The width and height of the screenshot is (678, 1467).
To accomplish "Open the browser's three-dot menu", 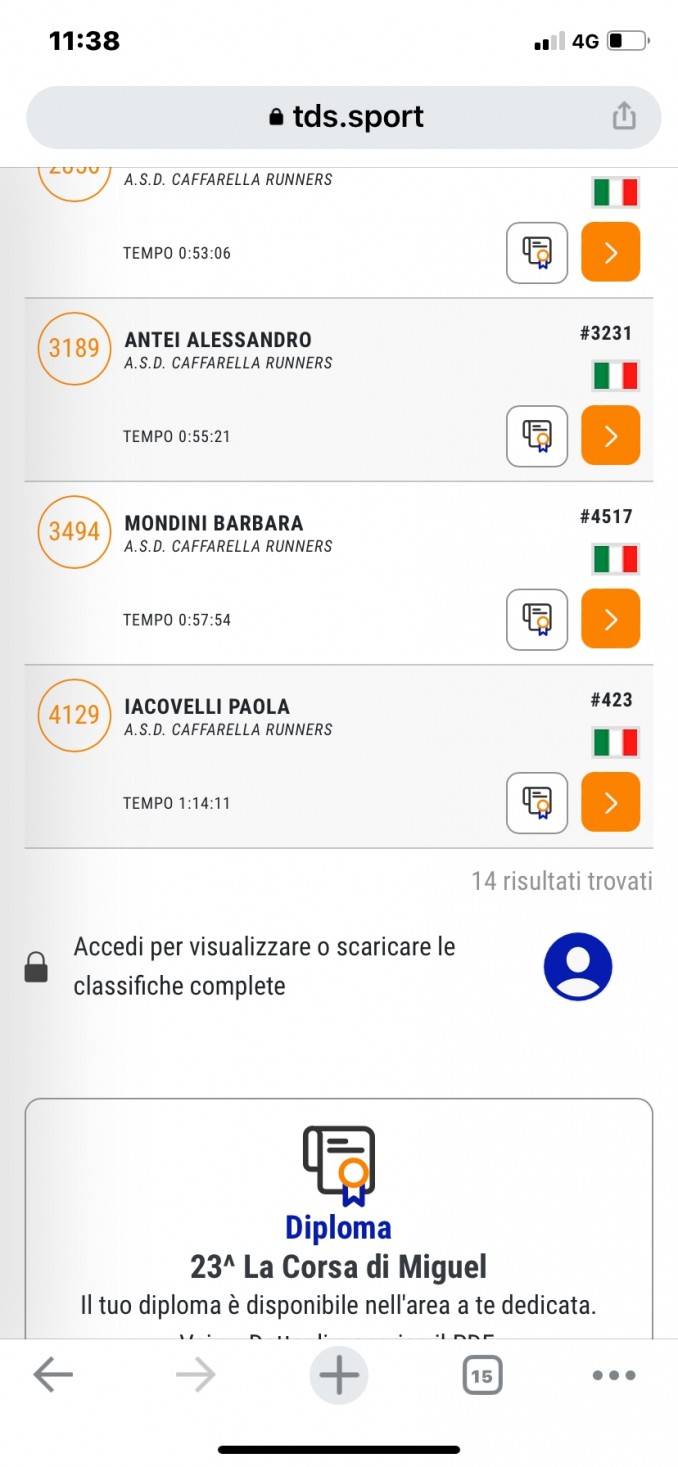I will pos(614,1376).
